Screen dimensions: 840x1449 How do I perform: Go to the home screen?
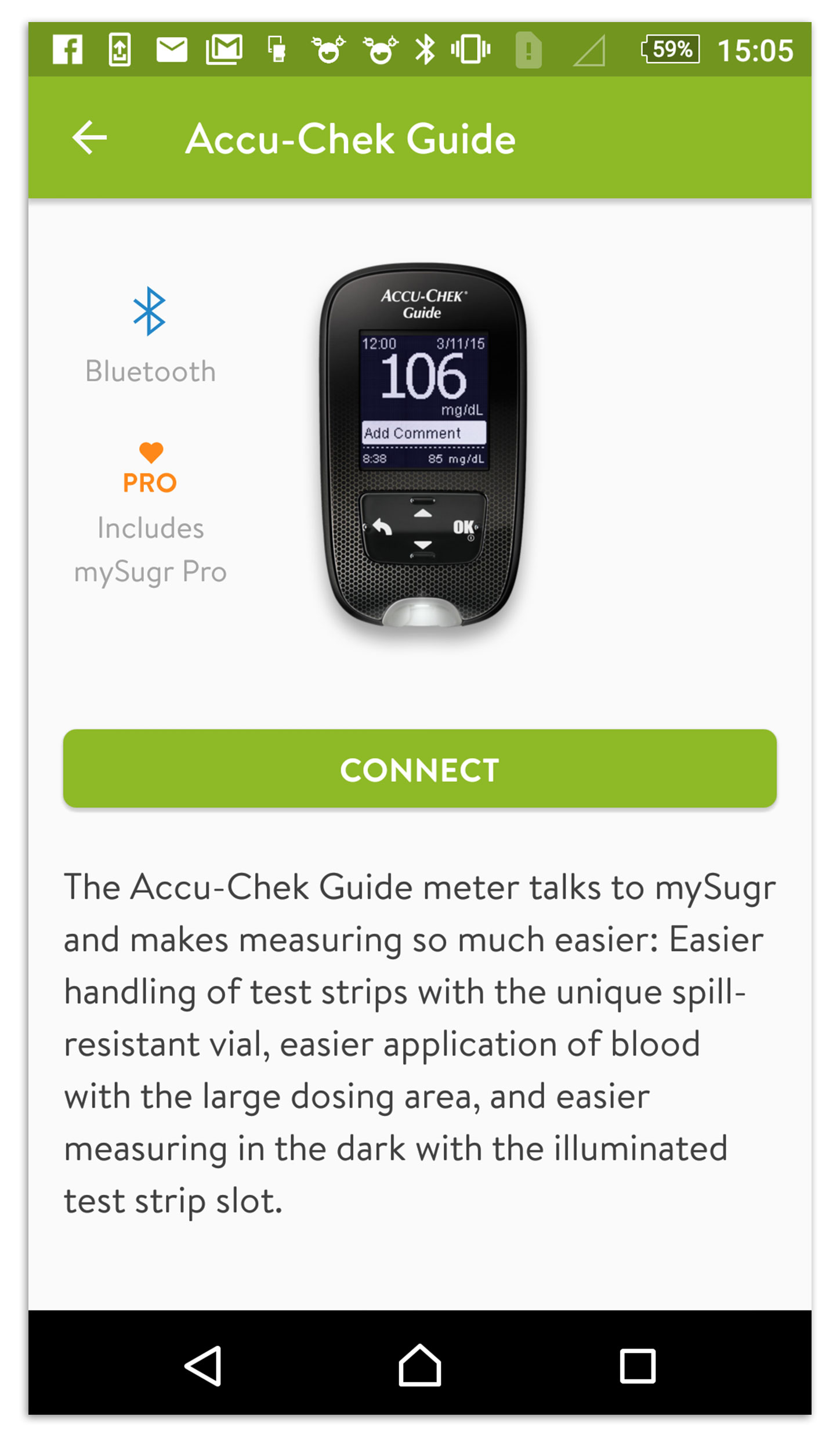(x=419, y=1366)
